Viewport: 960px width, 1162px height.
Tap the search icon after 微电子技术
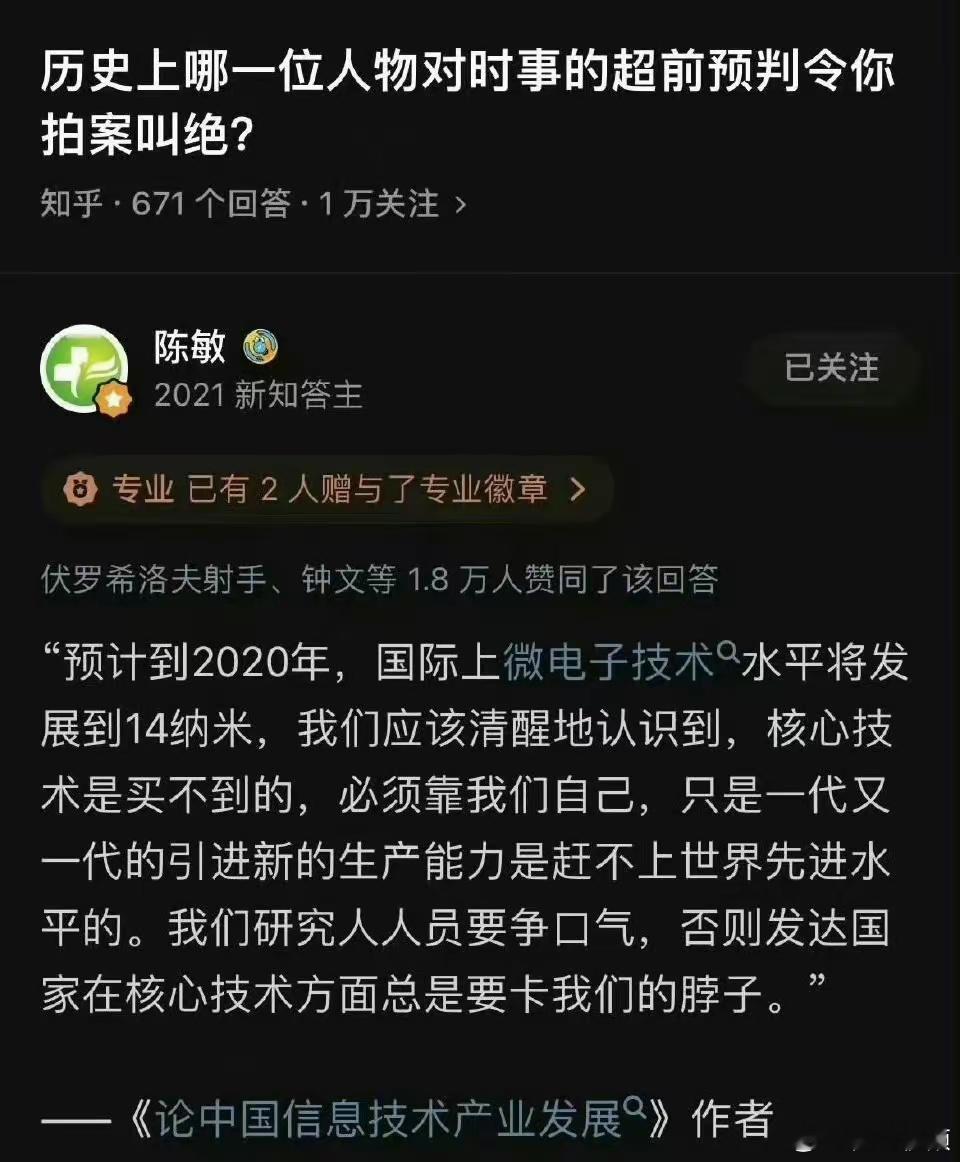[x=730, y=650]
